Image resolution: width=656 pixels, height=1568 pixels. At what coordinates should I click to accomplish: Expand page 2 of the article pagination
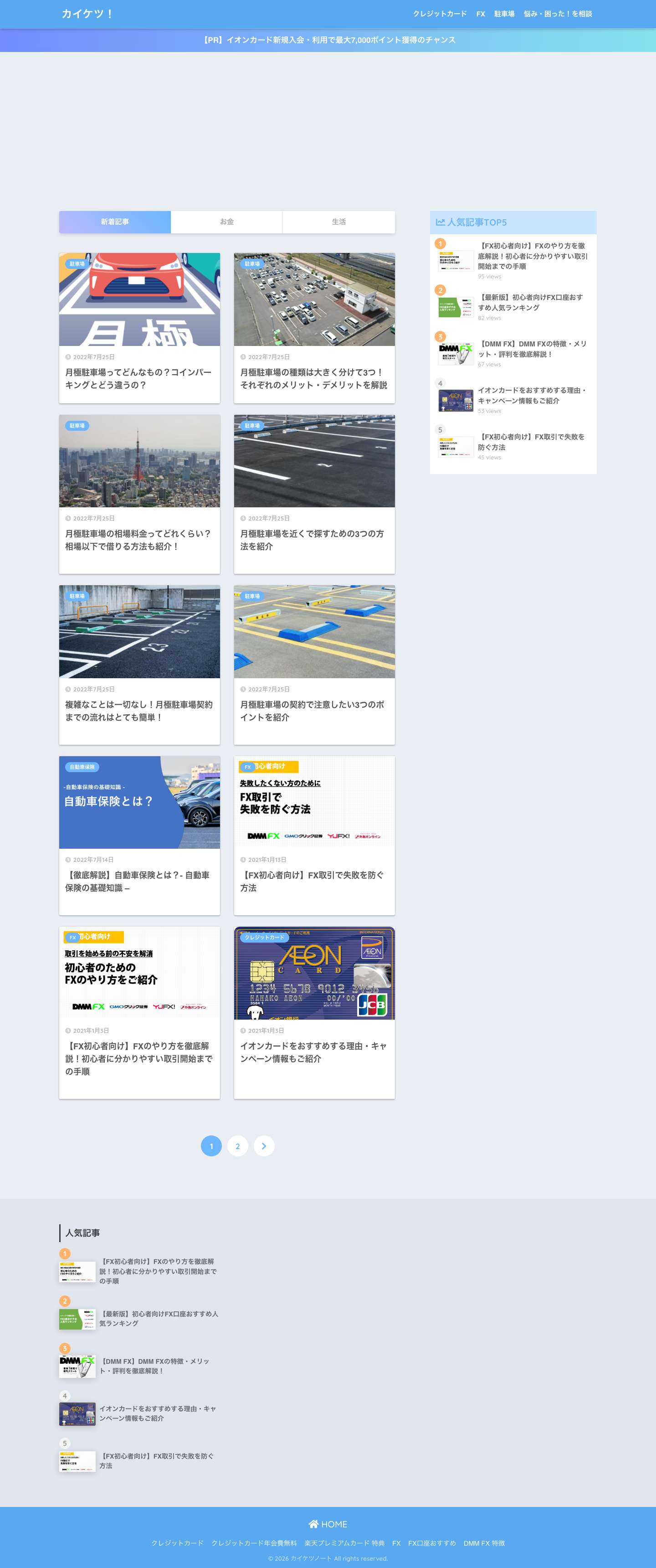click(237, 1145)
